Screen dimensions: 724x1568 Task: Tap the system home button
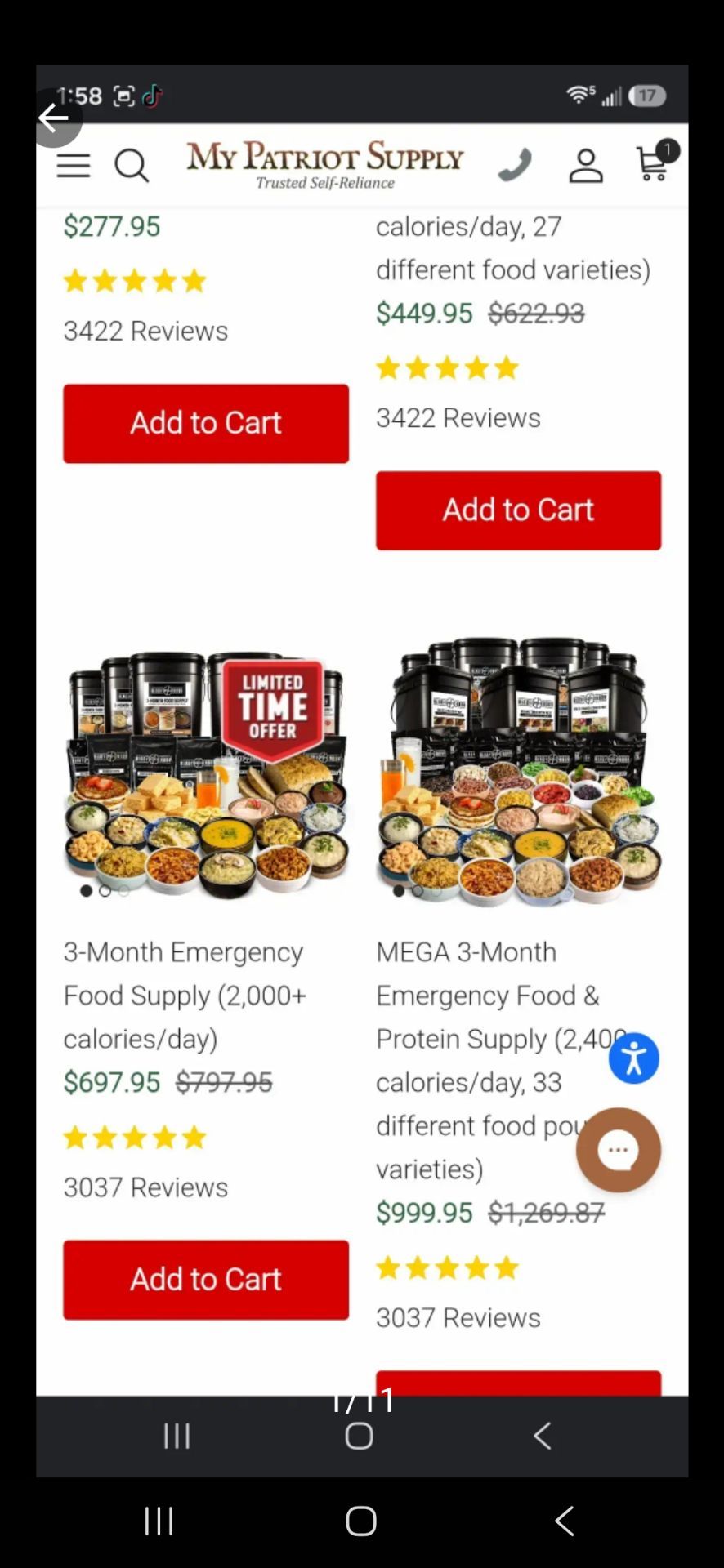pos(361,1521)
